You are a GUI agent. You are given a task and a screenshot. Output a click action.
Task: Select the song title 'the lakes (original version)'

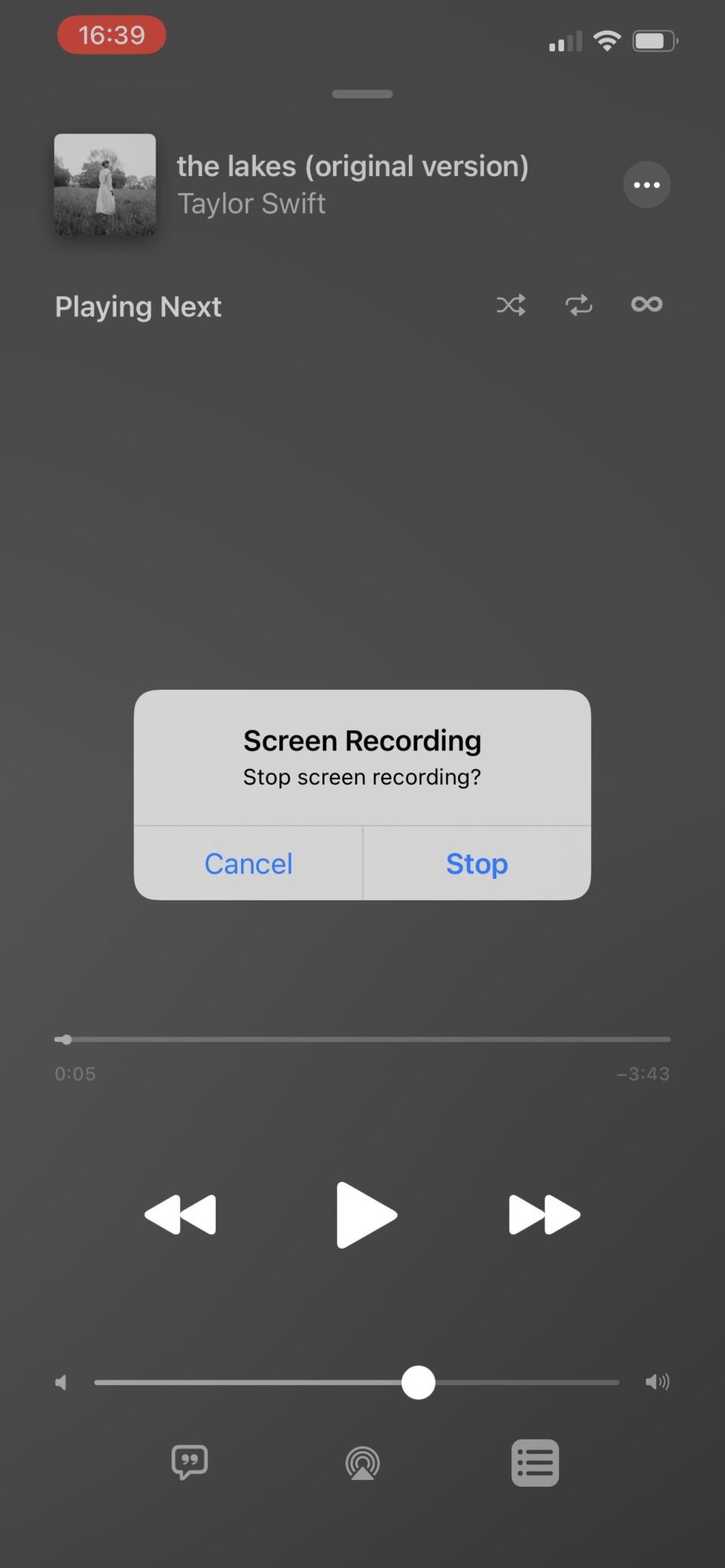tap(353, 166)
